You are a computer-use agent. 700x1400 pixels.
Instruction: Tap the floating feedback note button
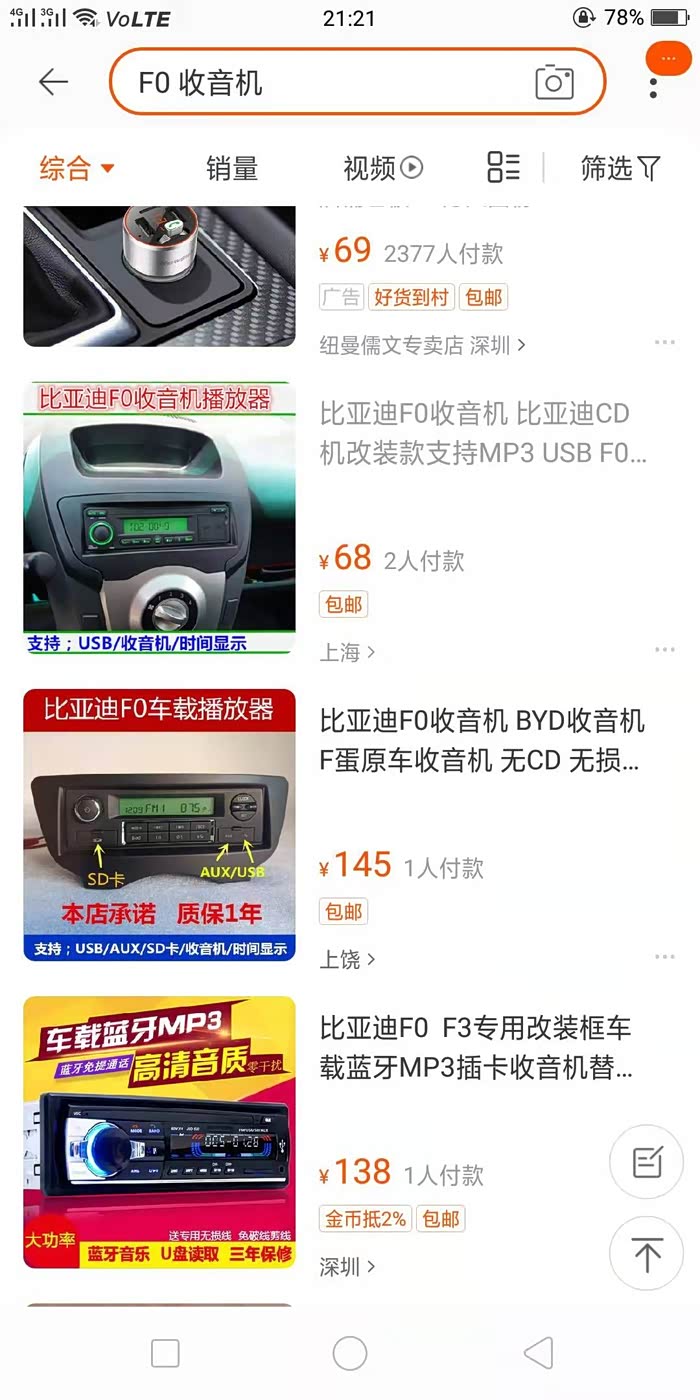click(x=647, y=1162)
